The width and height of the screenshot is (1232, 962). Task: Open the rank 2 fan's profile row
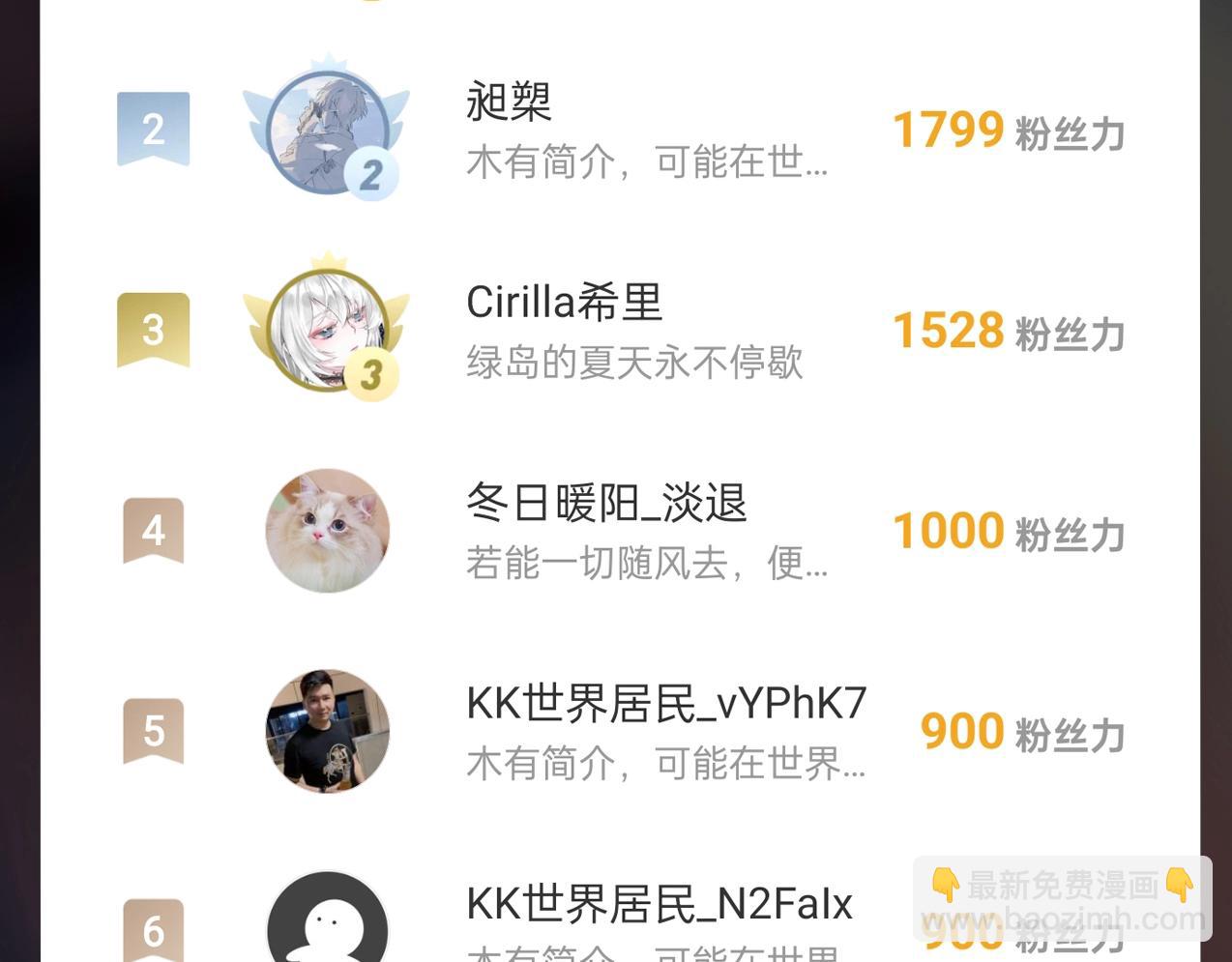(x=619, y=130)
